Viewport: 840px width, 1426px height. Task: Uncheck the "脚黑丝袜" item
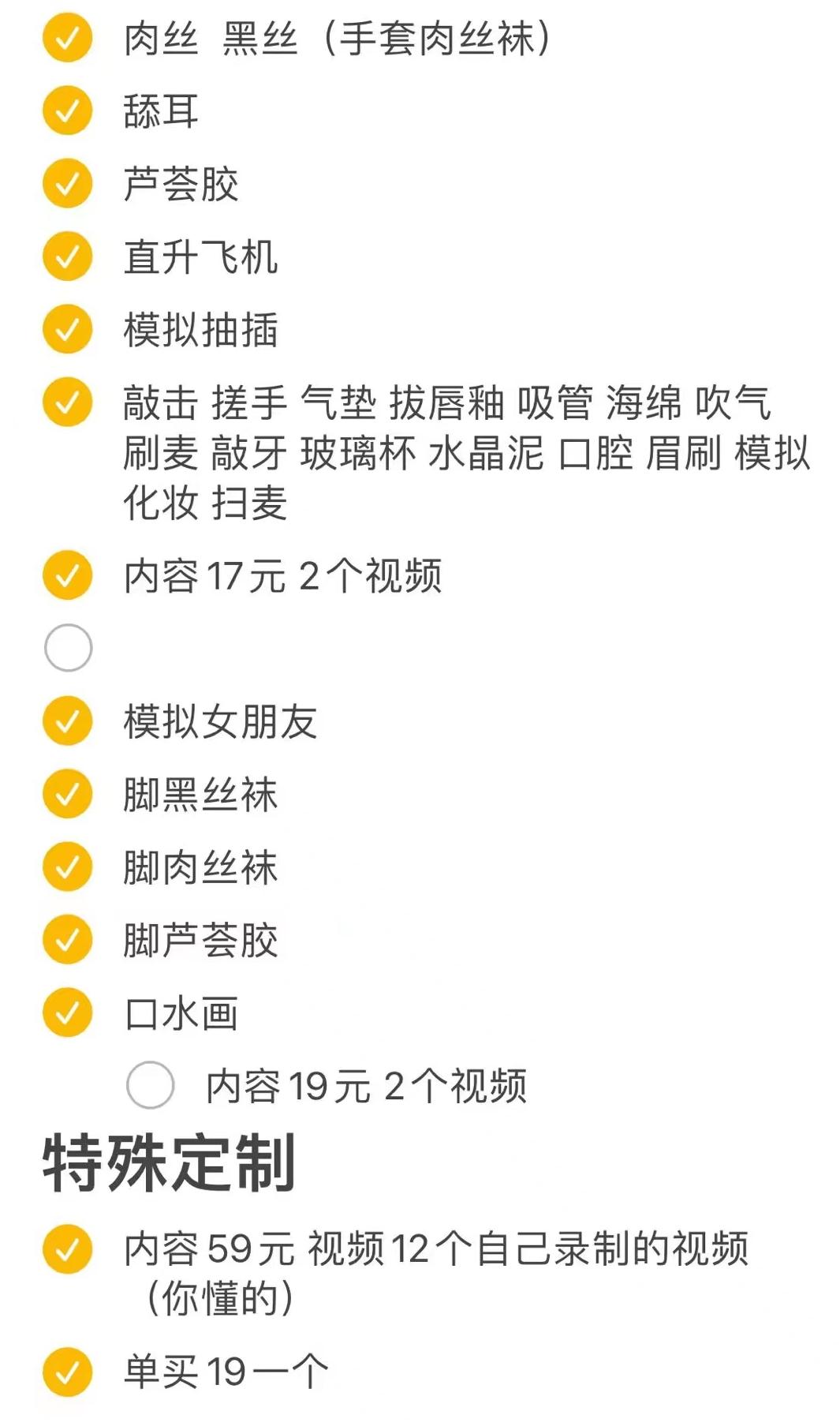pyautogui.click(x=67, y=792)
